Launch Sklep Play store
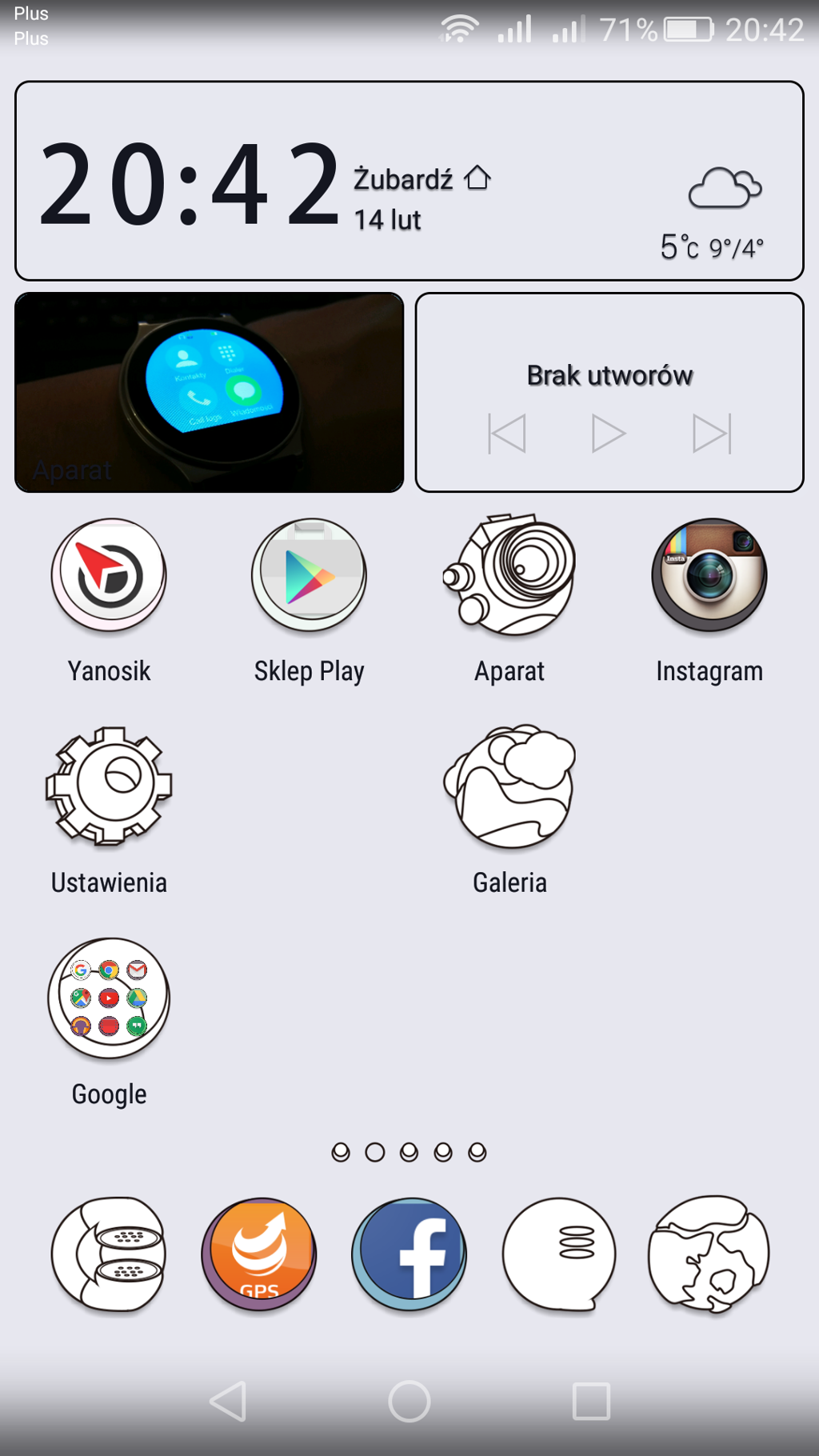The height and width of the screenshot is (1456, 819). 309,576
